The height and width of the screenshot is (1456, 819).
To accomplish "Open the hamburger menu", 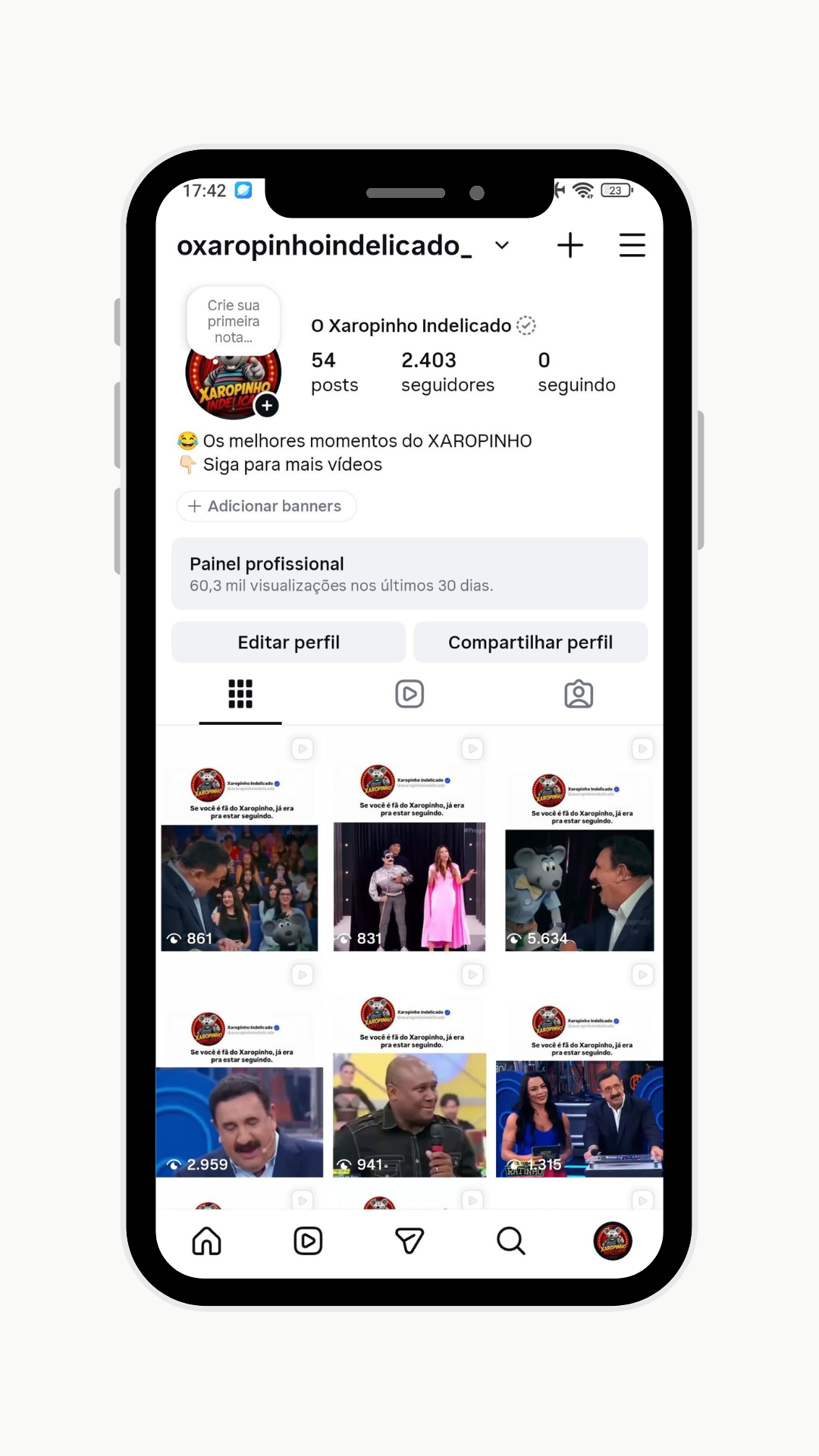I will (x=632, y=245).
